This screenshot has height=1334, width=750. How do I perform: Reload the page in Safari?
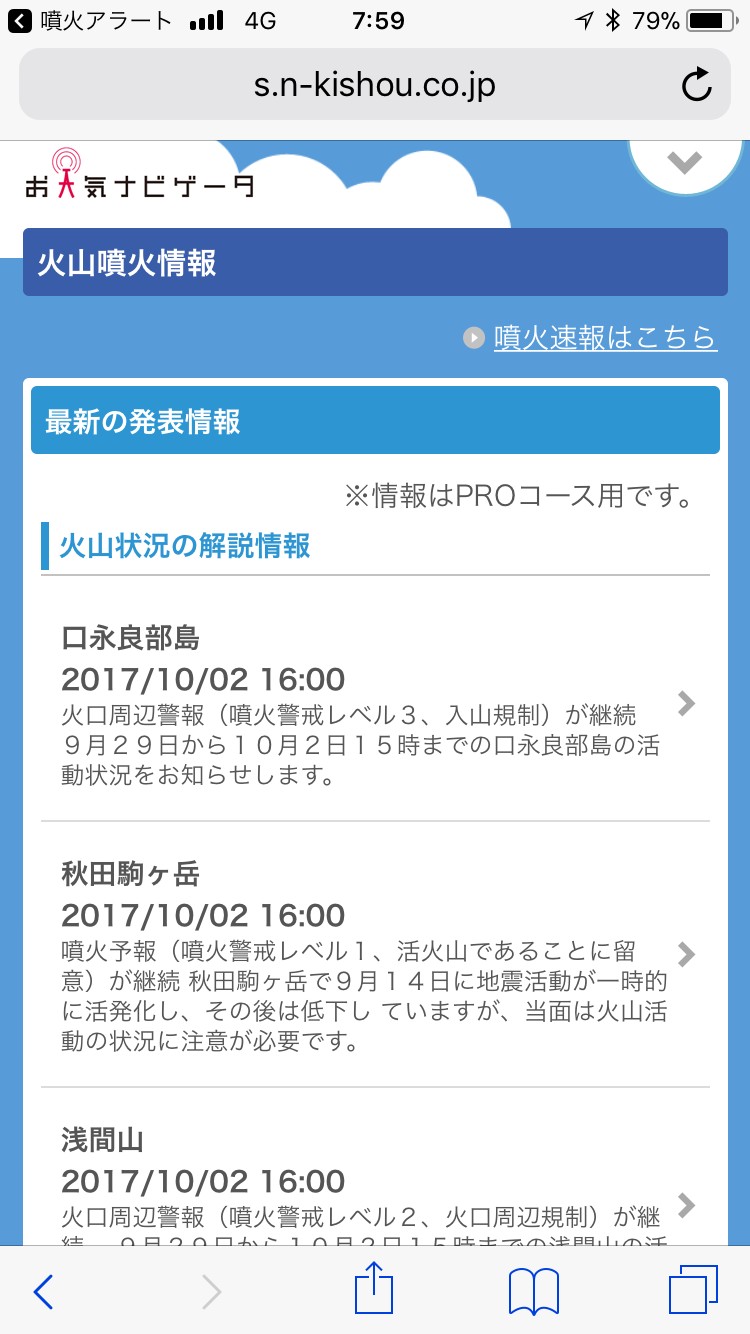coord(696,85)
